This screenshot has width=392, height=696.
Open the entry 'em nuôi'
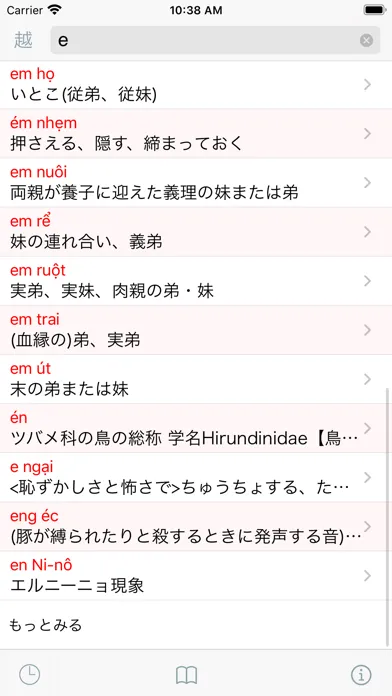196,183
